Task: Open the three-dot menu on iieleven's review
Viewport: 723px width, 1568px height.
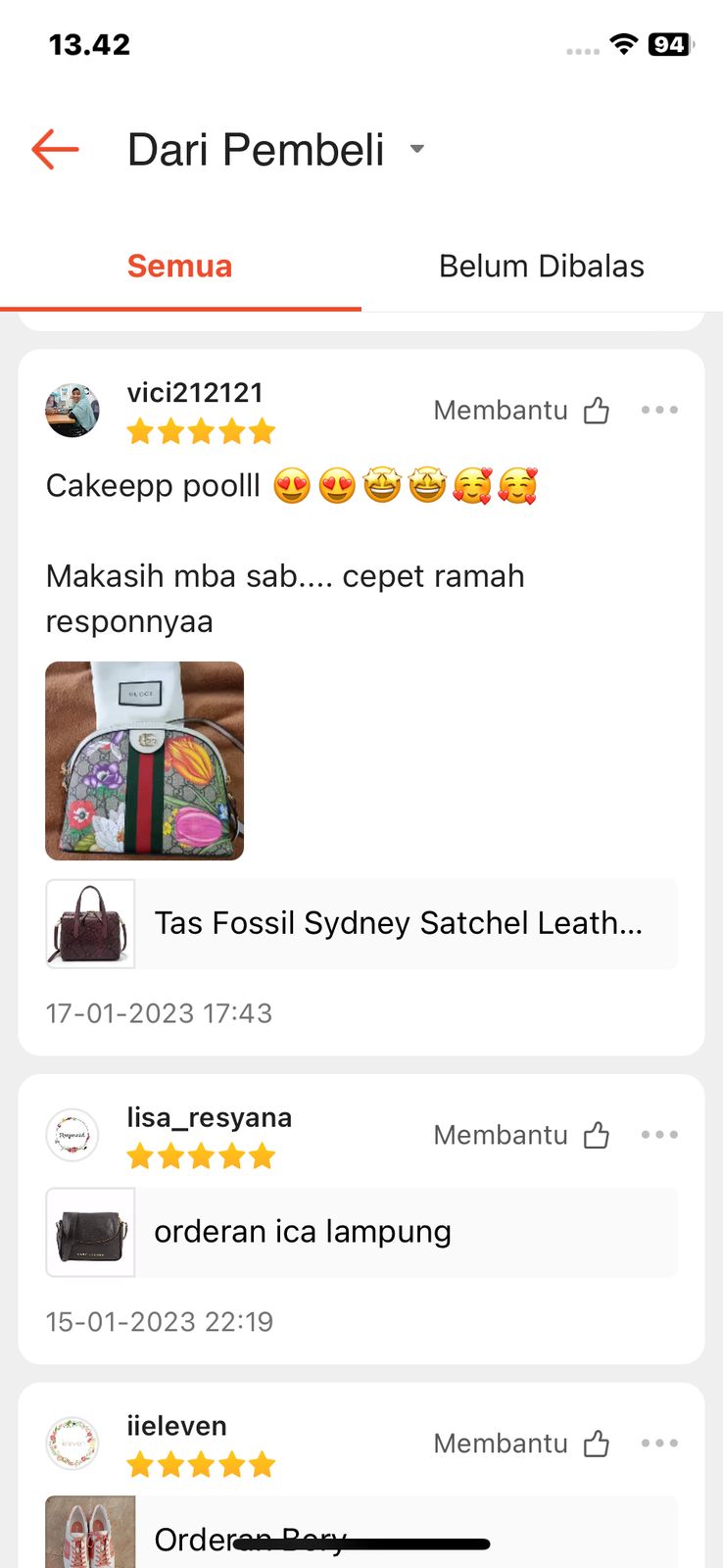Action: click(x=659, y=1443)
